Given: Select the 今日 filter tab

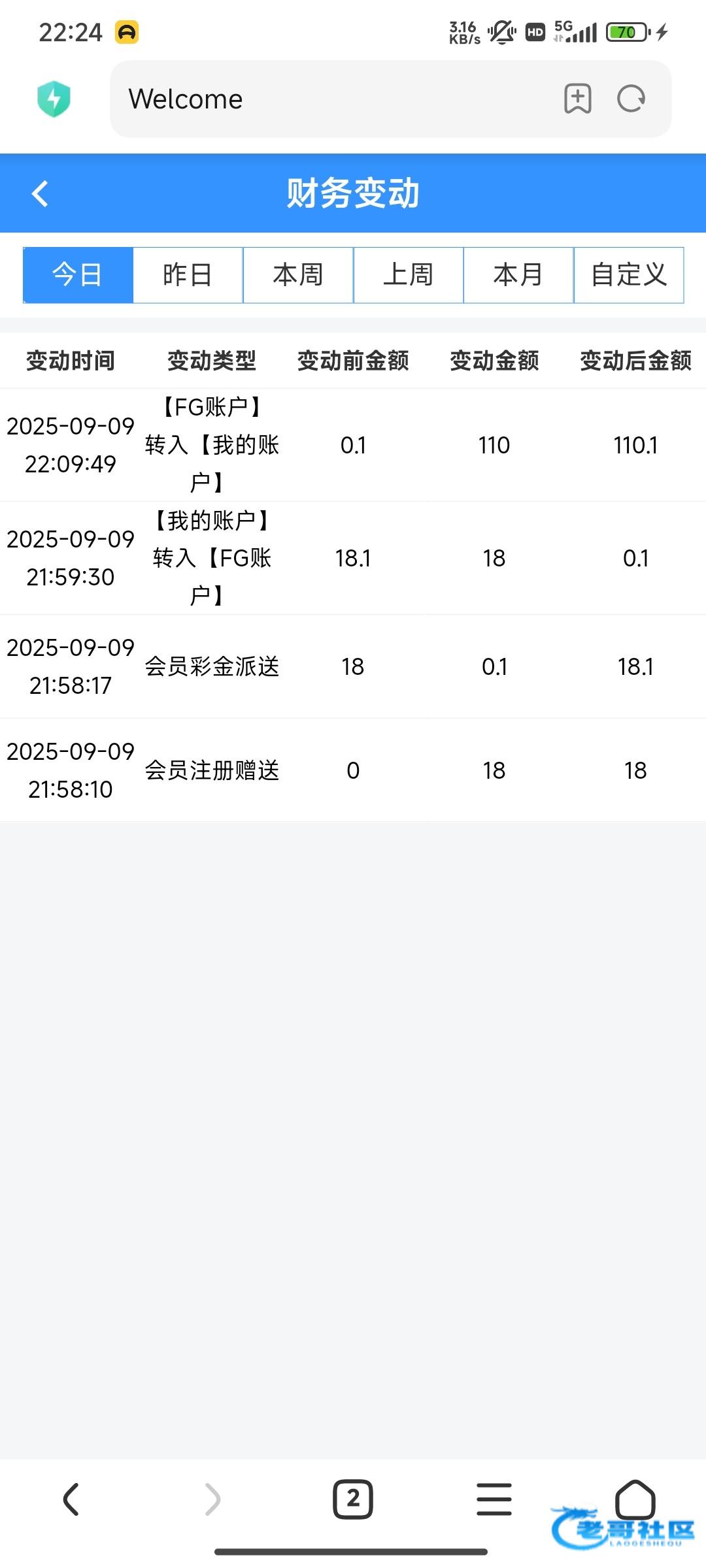Looking at the screenshot, I should point(78,275).
